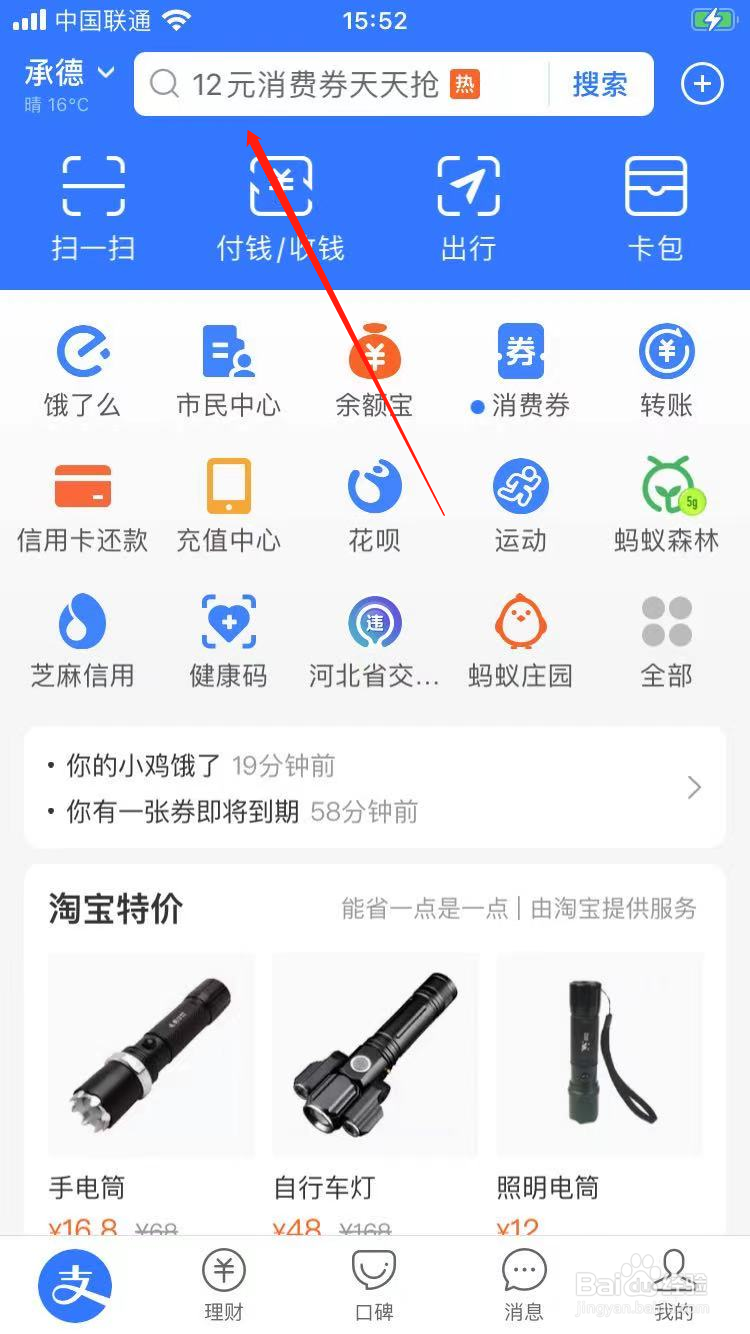Switch to the 消息 messages tab
750x1334 pixels.
(x=523, y=1285)
